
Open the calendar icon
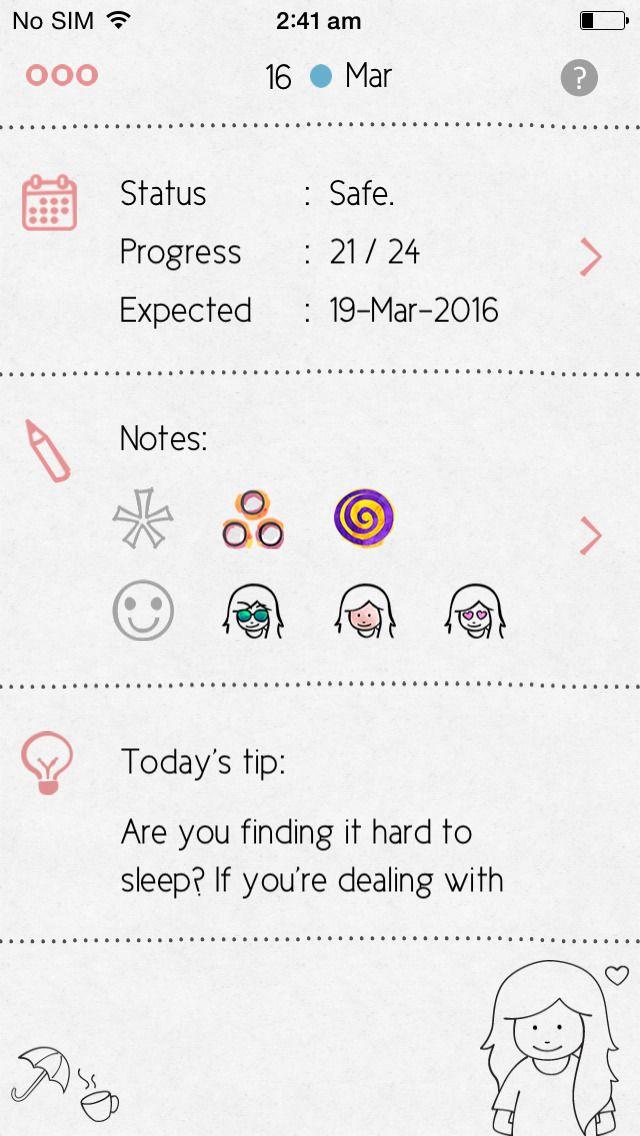49,203
